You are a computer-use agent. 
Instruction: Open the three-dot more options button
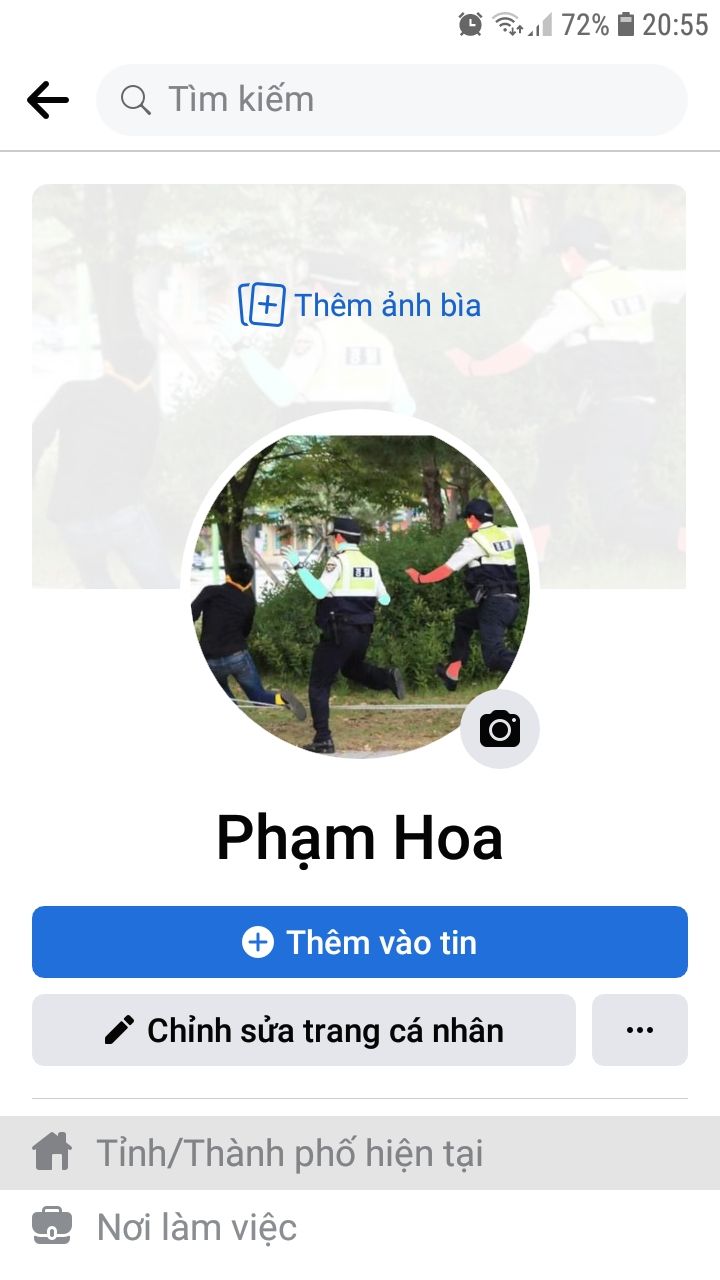coord(640,1030)
